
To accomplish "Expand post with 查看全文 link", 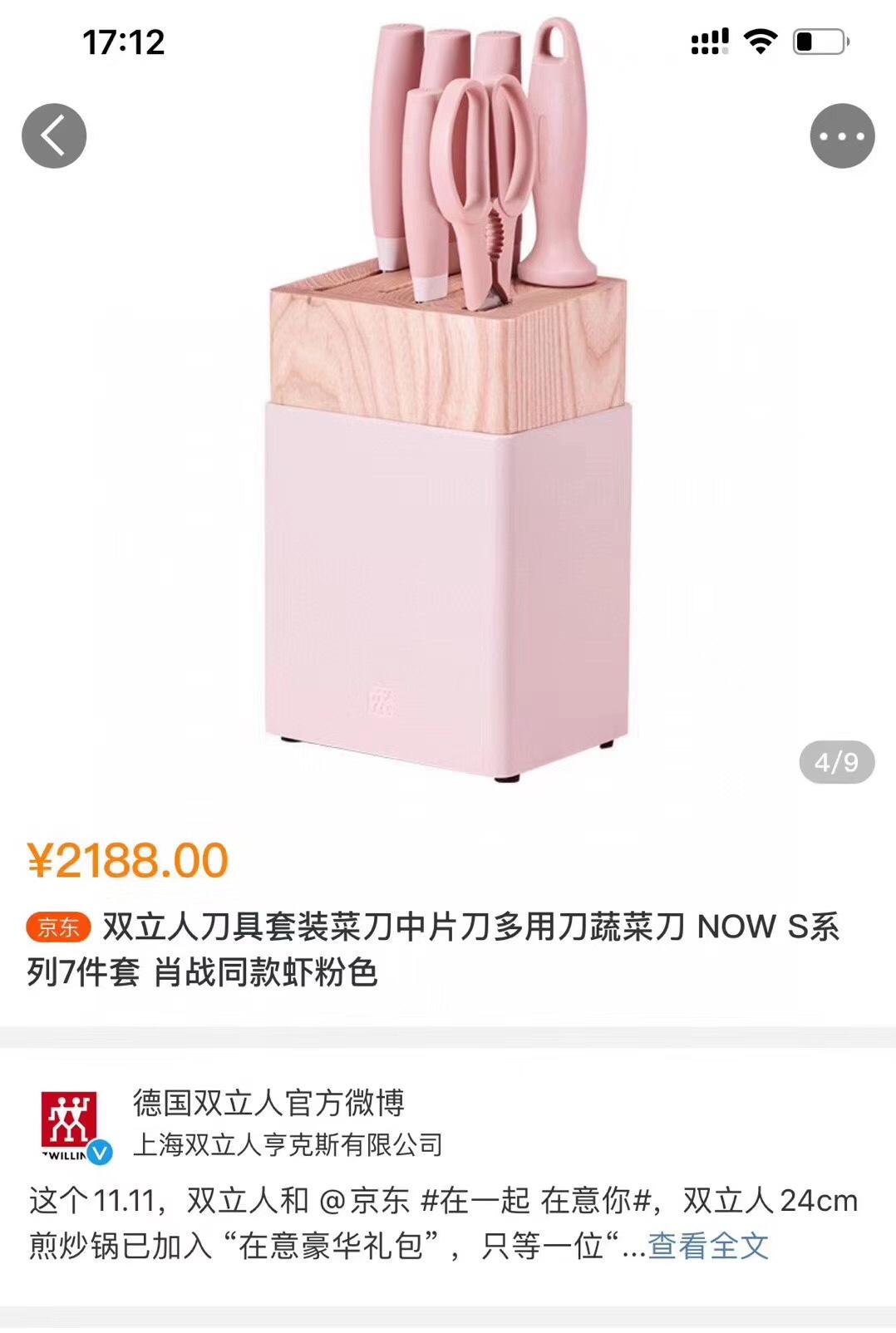I will point(708,1246).
